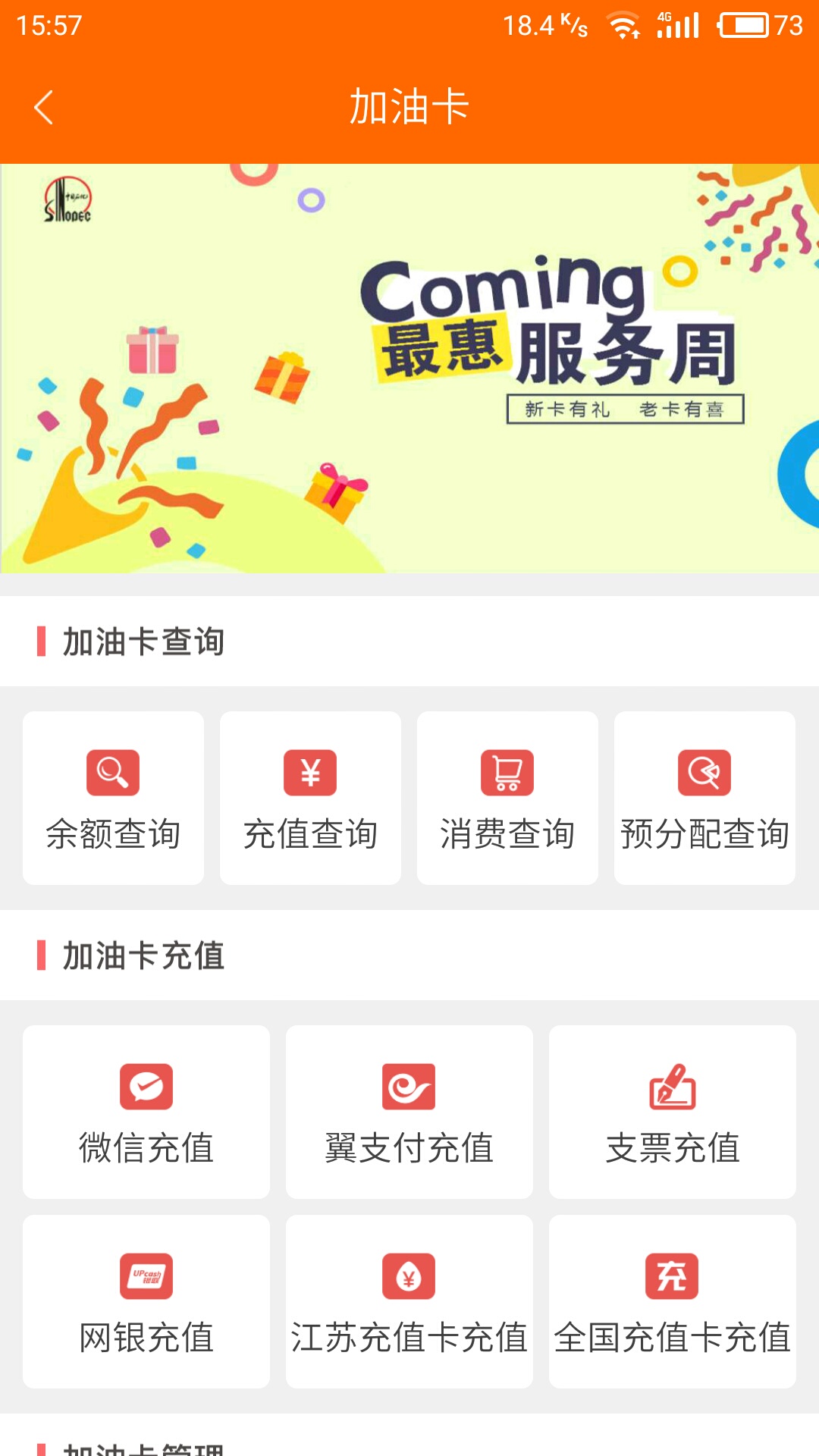Go back from the 加油卡 page
The image size is (819, 1456).
coord(44,107)
